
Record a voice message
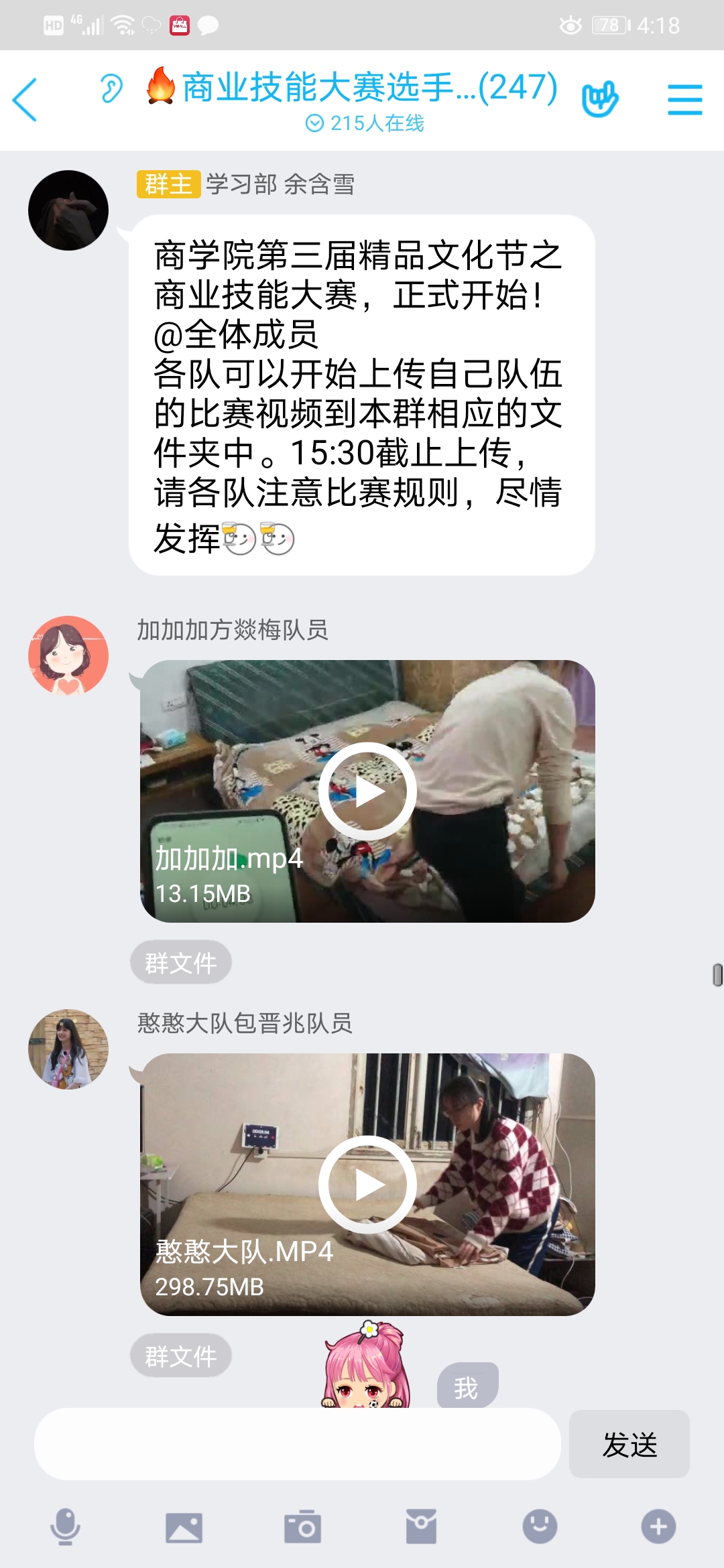pos(66,1527)
